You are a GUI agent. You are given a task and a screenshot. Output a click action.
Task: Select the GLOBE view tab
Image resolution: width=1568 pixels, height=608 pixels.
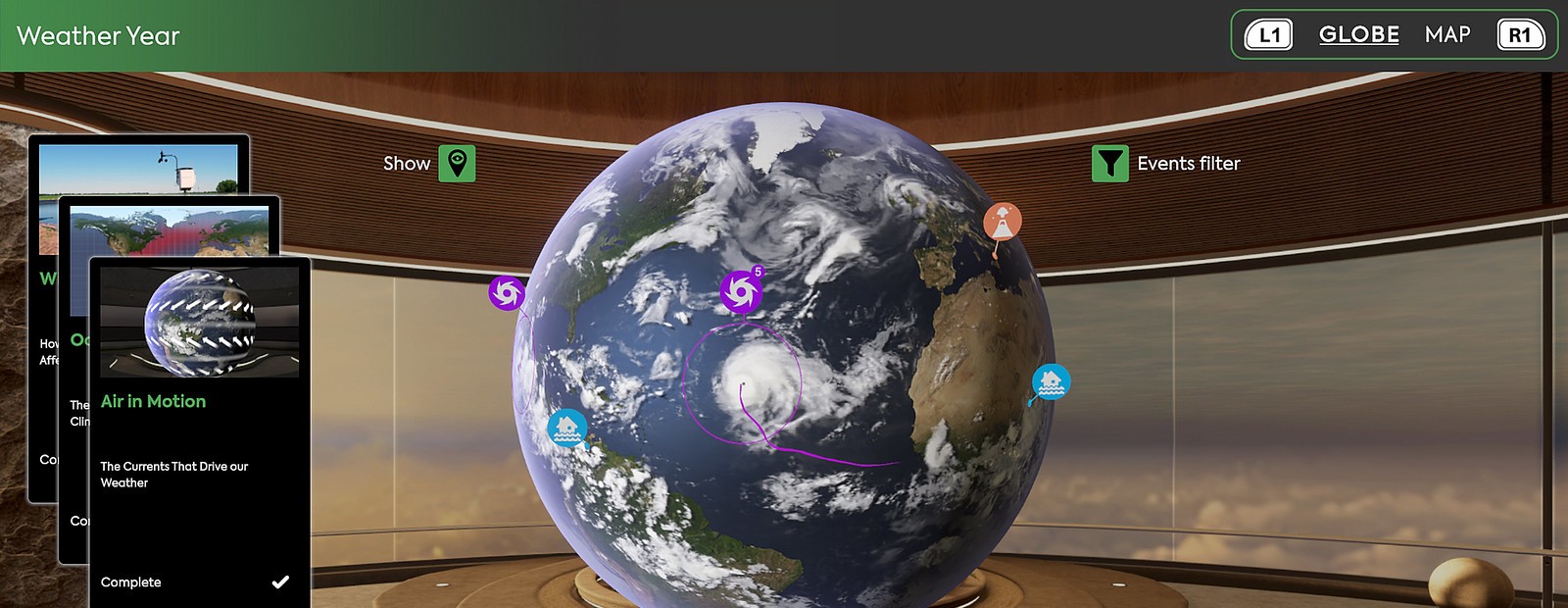1358,35
